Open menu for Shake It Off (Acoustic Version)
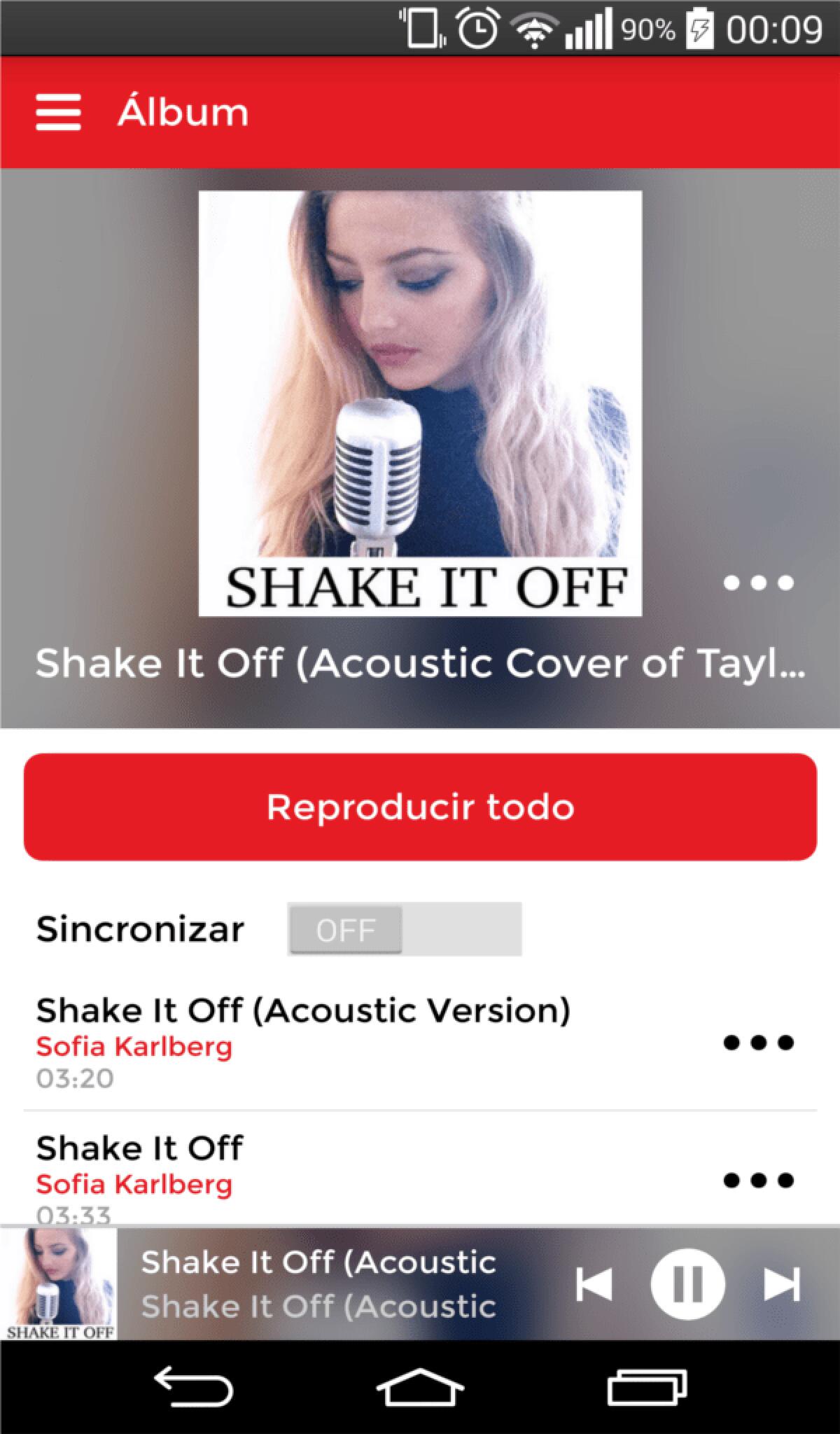840x1434 pixels. point(758,1043)
